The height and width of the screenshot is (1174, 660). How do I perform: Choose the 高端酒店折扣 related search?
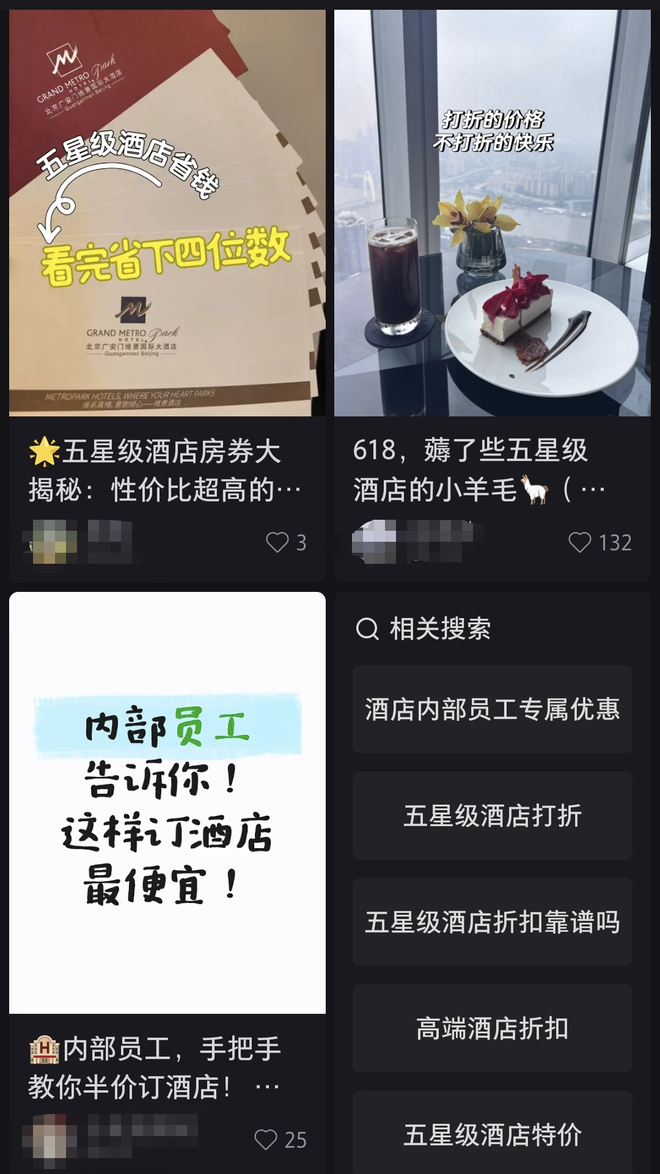click(492, 1028)
